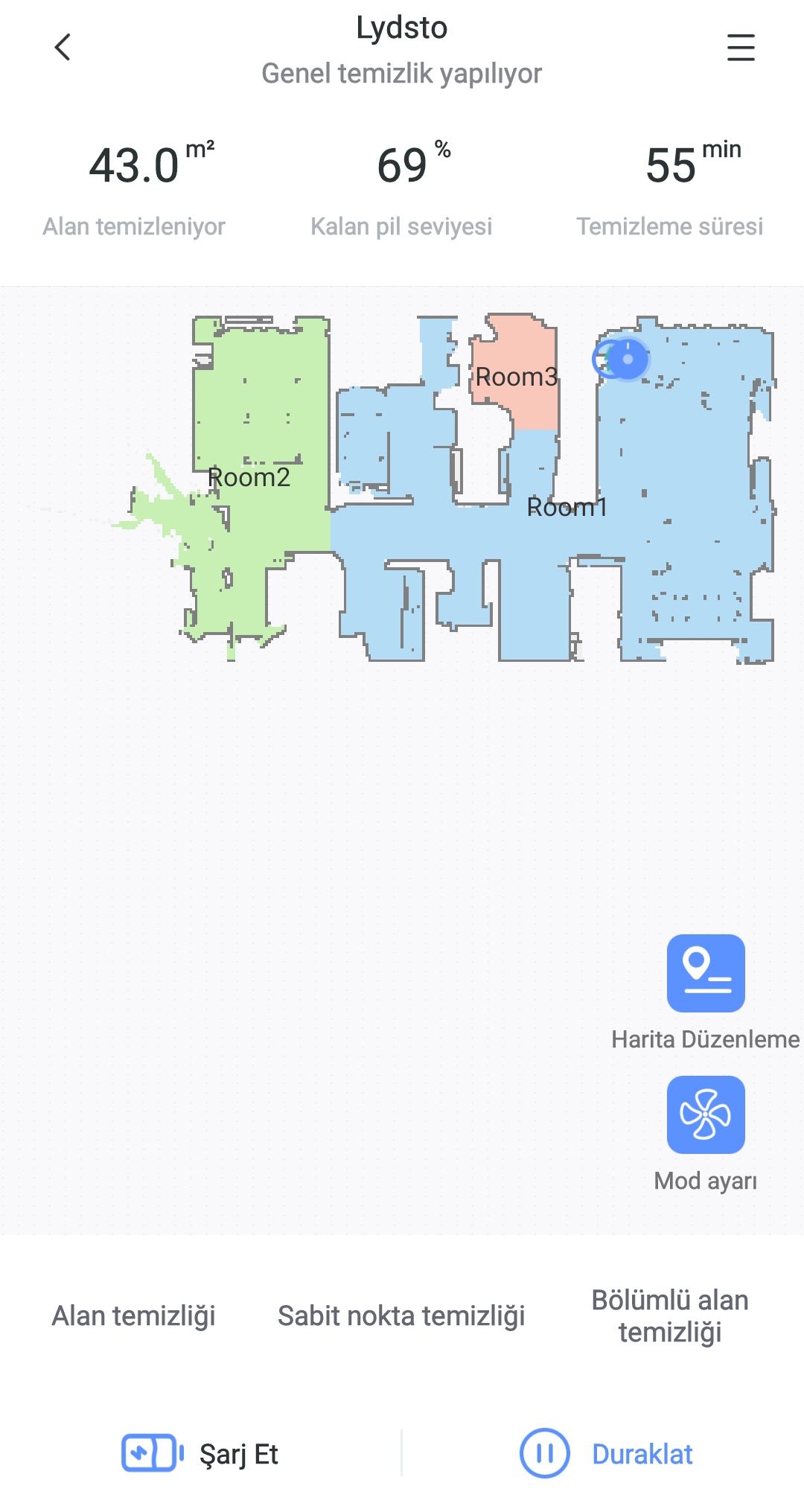This screenshot has width=804, height=1512.
Task: Switch to Alan temizliği mode
Action: click(x=133, y=1316)
